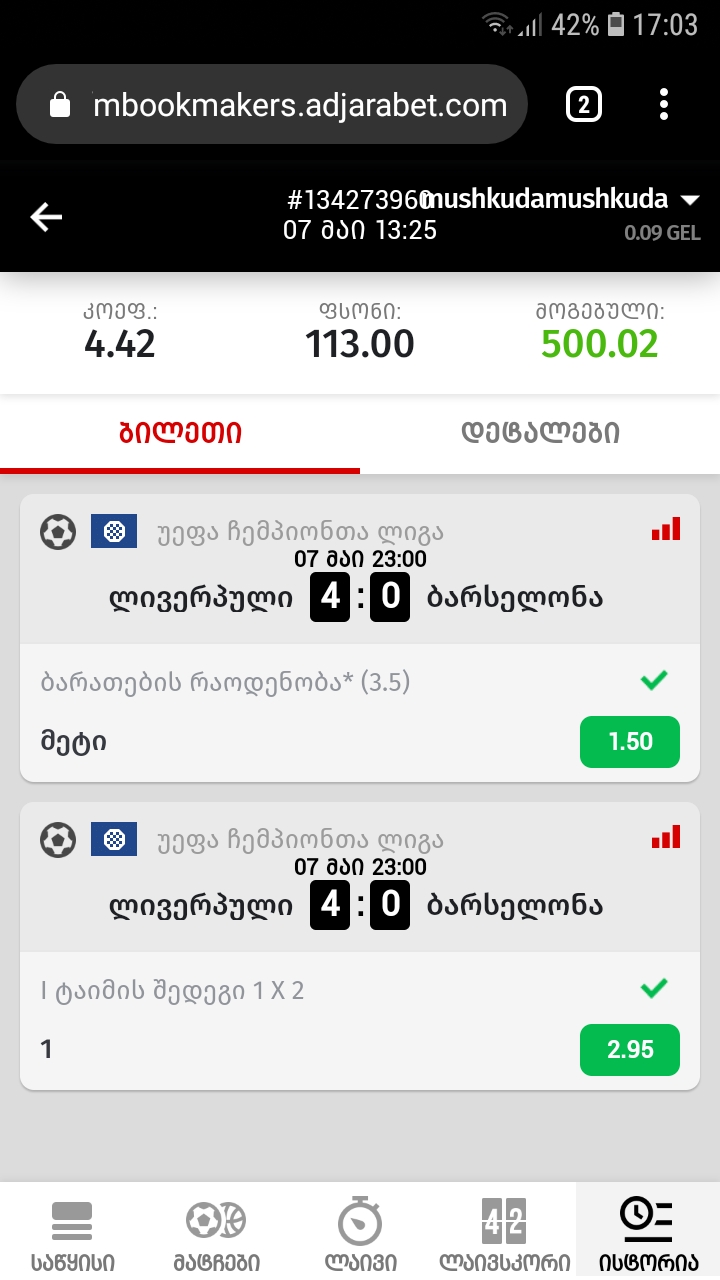Switch to the ბილეთი tab
The width and height of the screenshot is (720, 1280).
pyautogui.click(x=180, y=433)
